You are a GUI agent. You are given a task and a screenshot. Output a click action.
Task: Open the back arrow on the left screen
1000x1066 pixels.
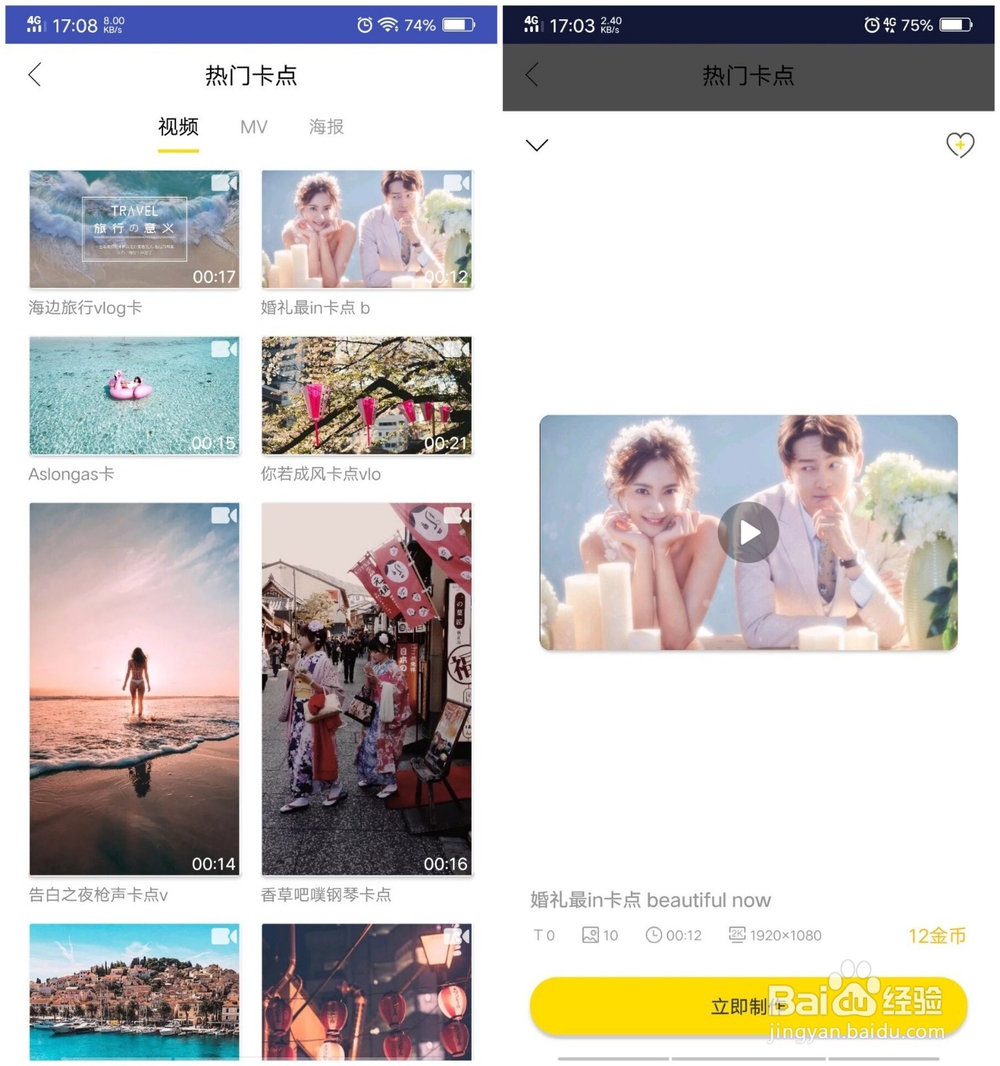point(35,75)
